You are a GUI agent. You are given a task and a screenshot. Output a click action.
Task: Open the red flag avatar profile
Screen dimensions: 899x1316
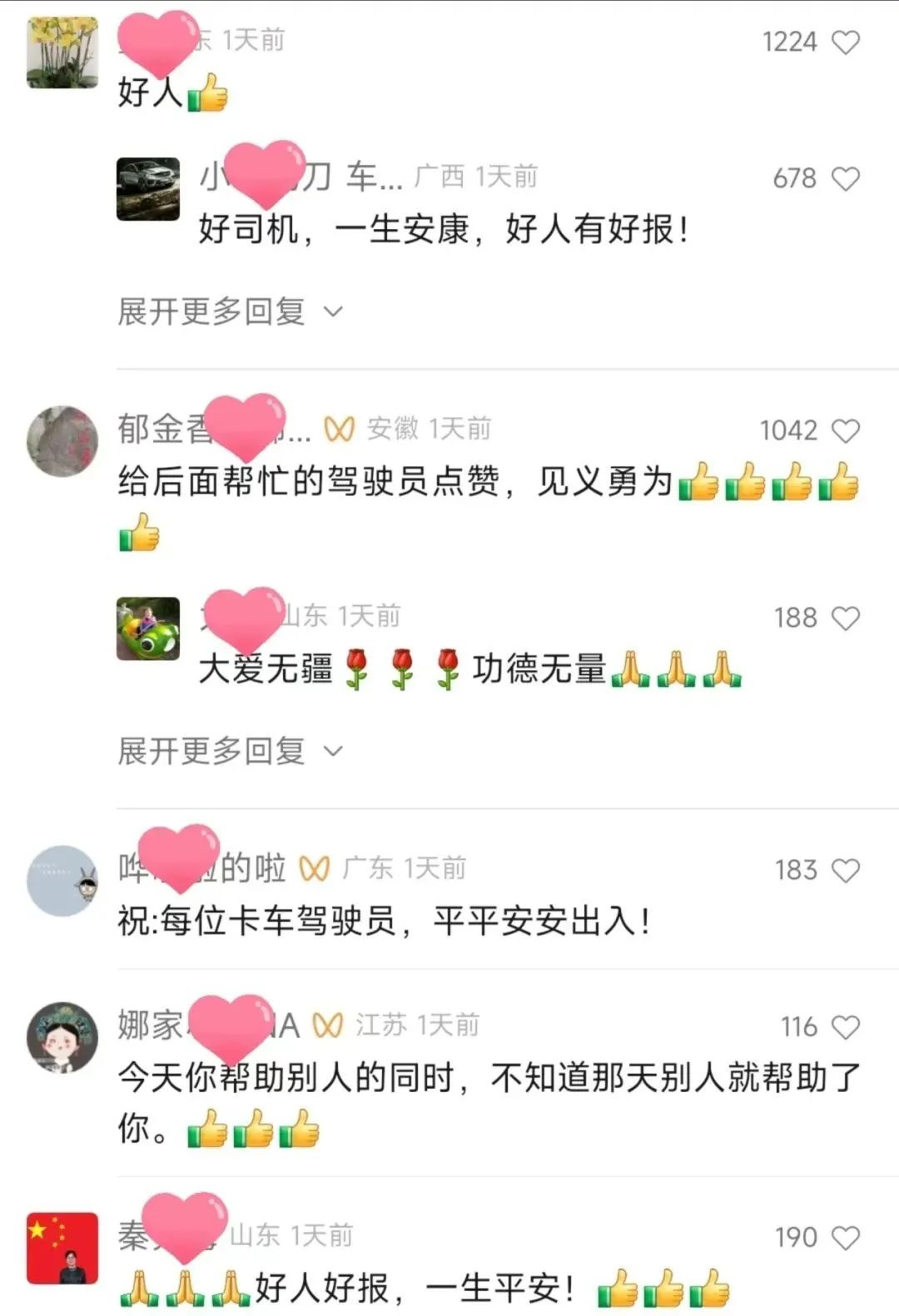[x=62, y=1248]
